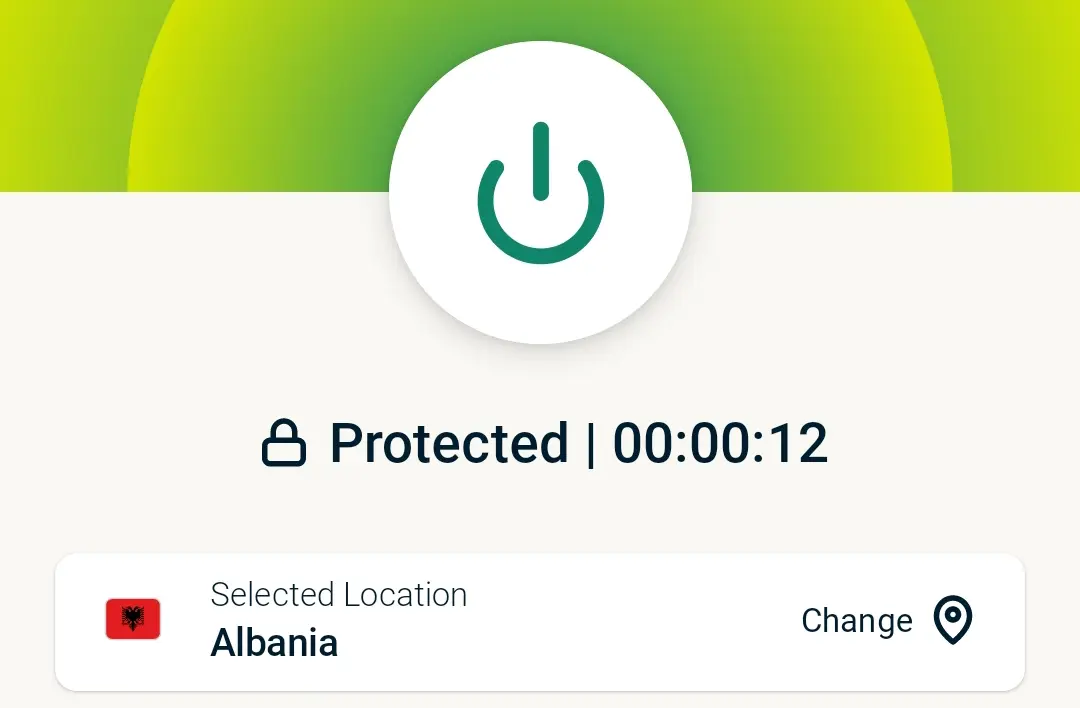Tap the power button to disconnect VPN
The height and width of the screenshot is (708, 1080).
(x=541, y=192)
